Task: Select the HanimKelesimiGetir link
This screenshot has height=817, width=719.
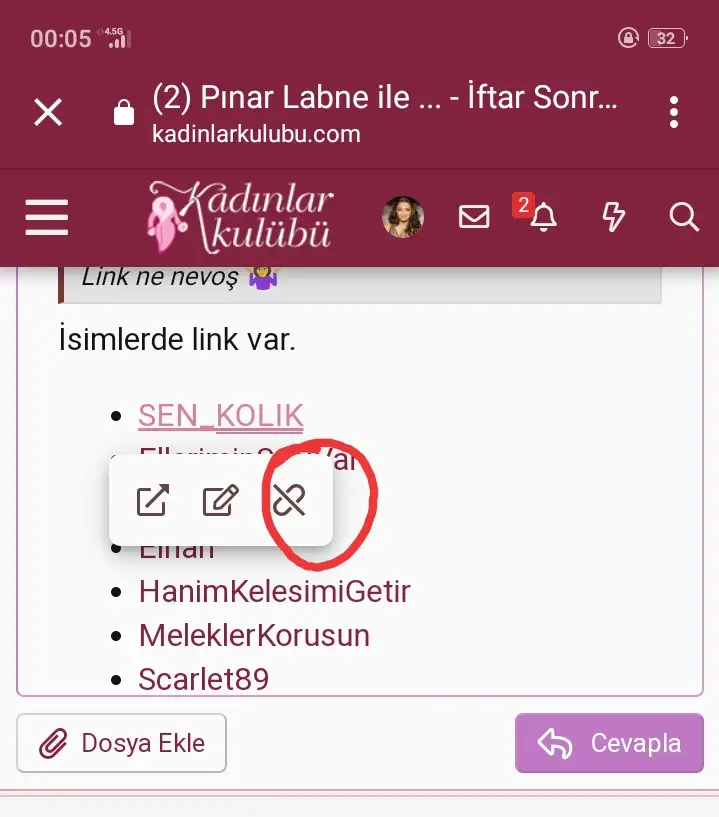Action: (274, 591)
